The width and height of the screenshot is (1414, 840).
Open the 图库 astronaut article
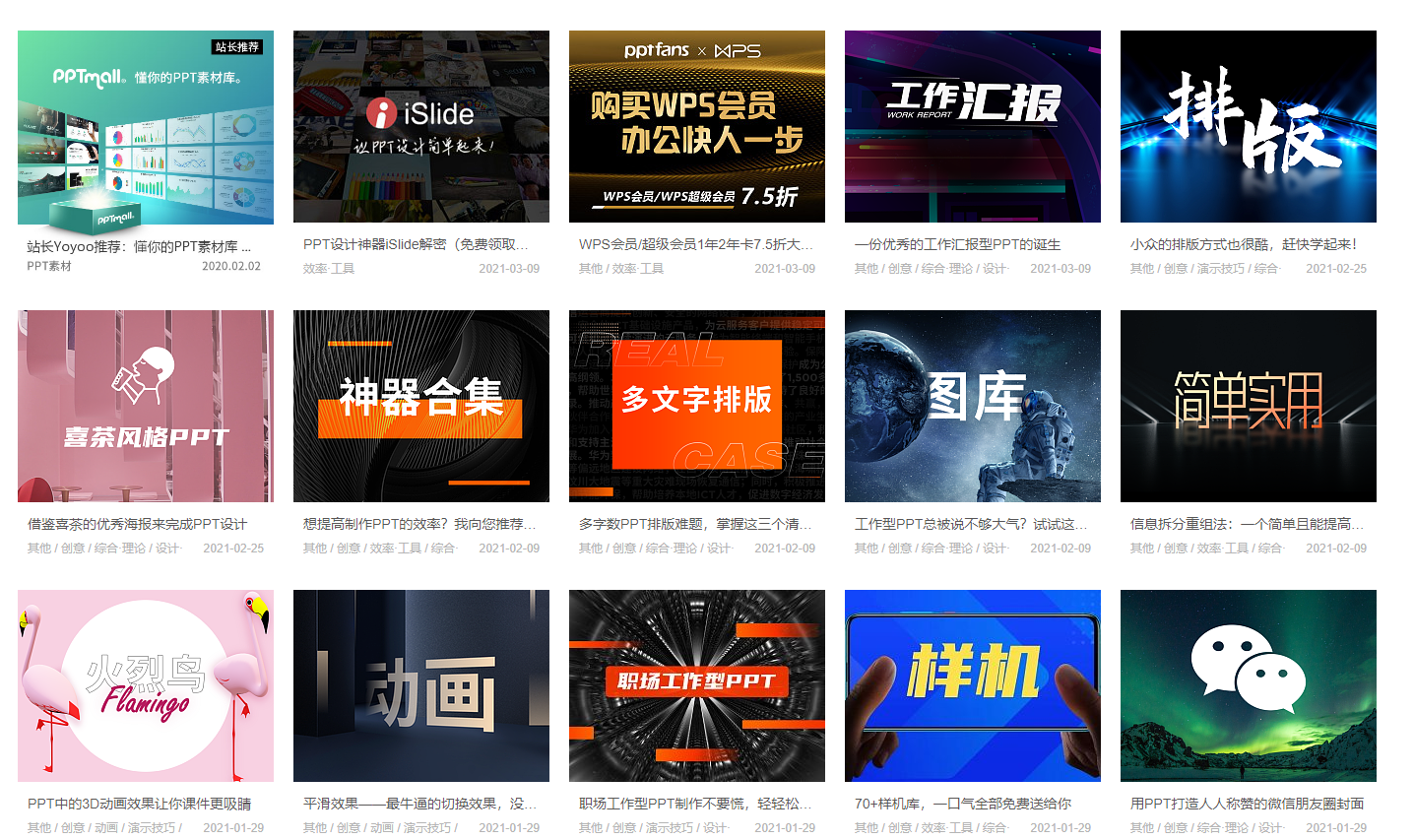973,407
